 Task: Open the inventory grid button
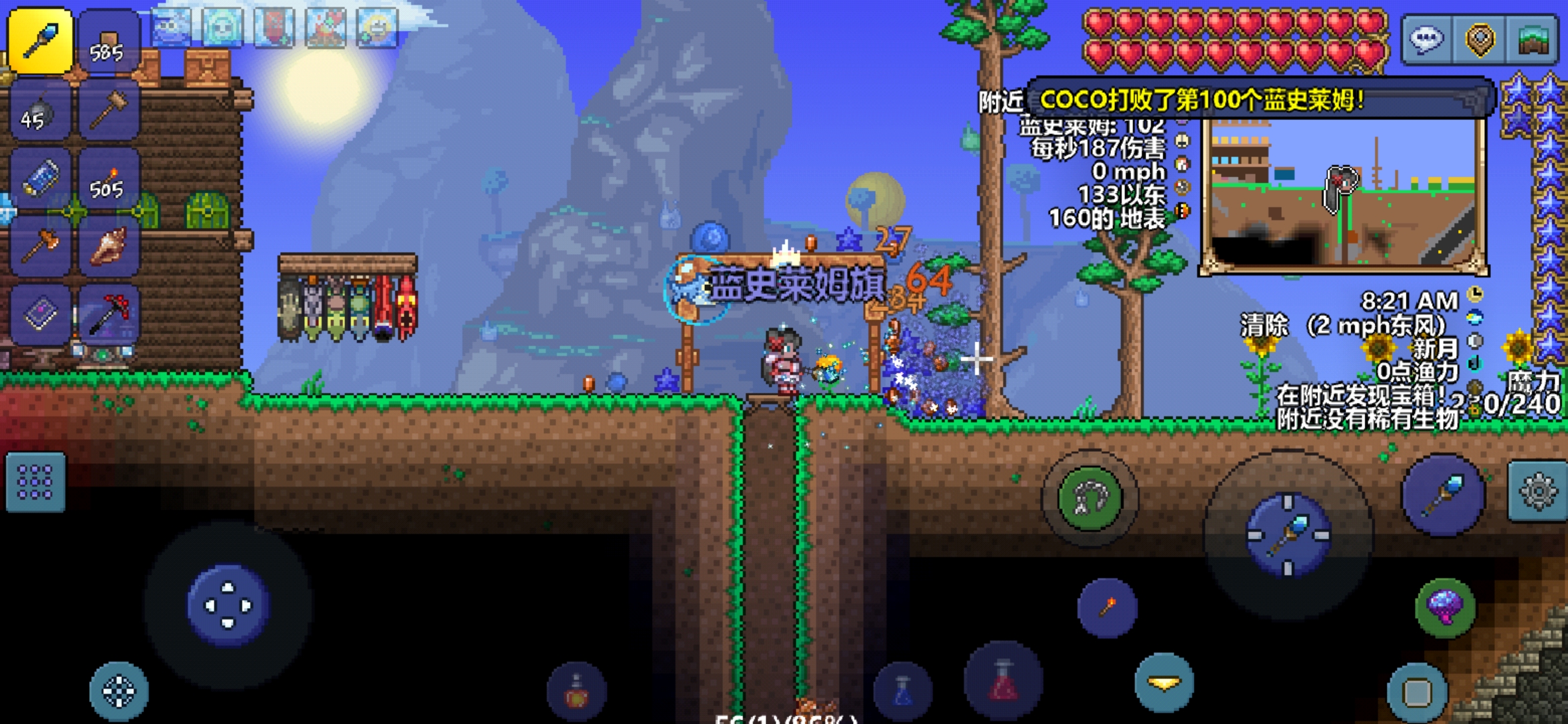[x=36, y=482]
